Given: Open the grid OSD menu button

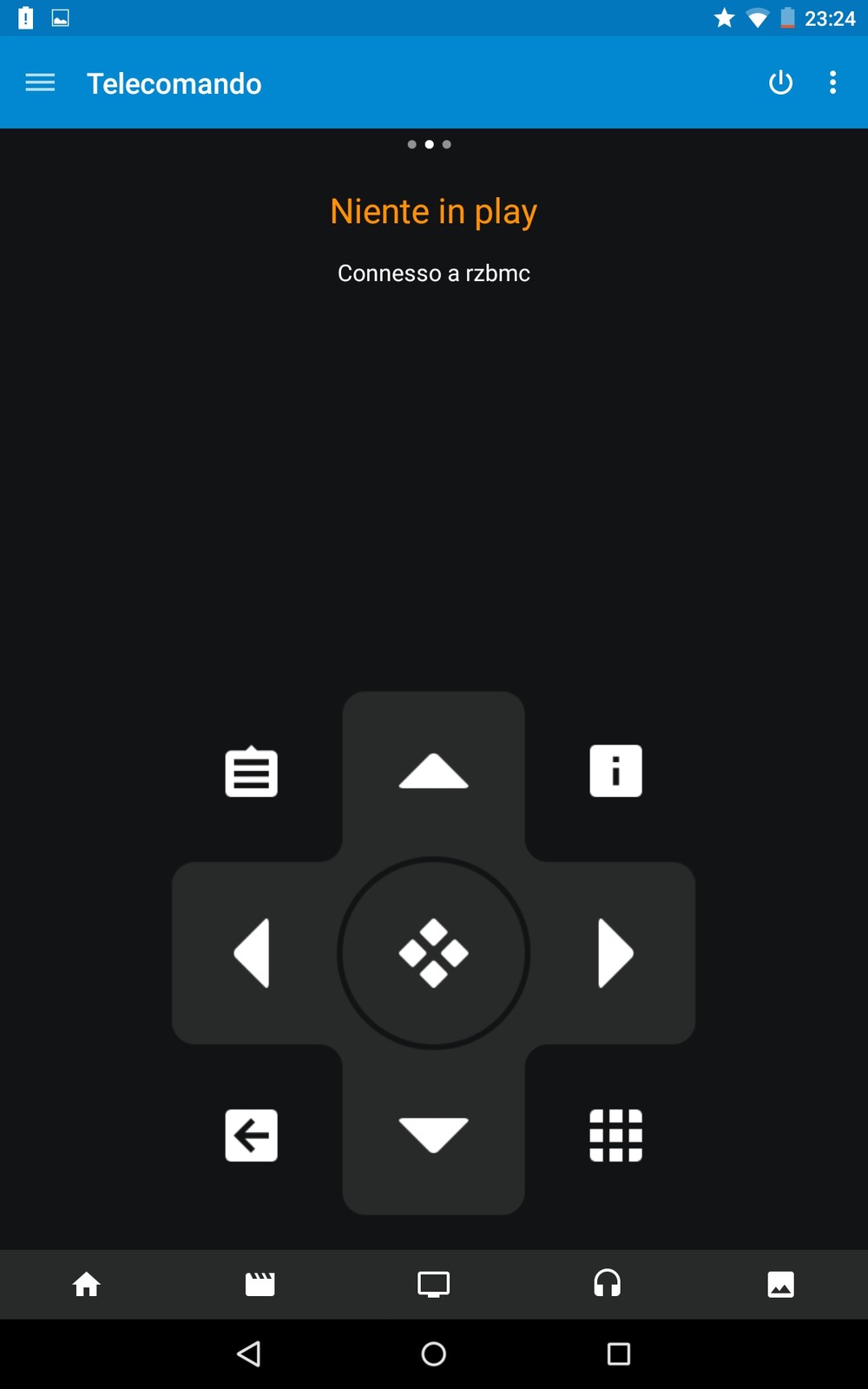Looking at the screenshot, I should point(616,1135).
